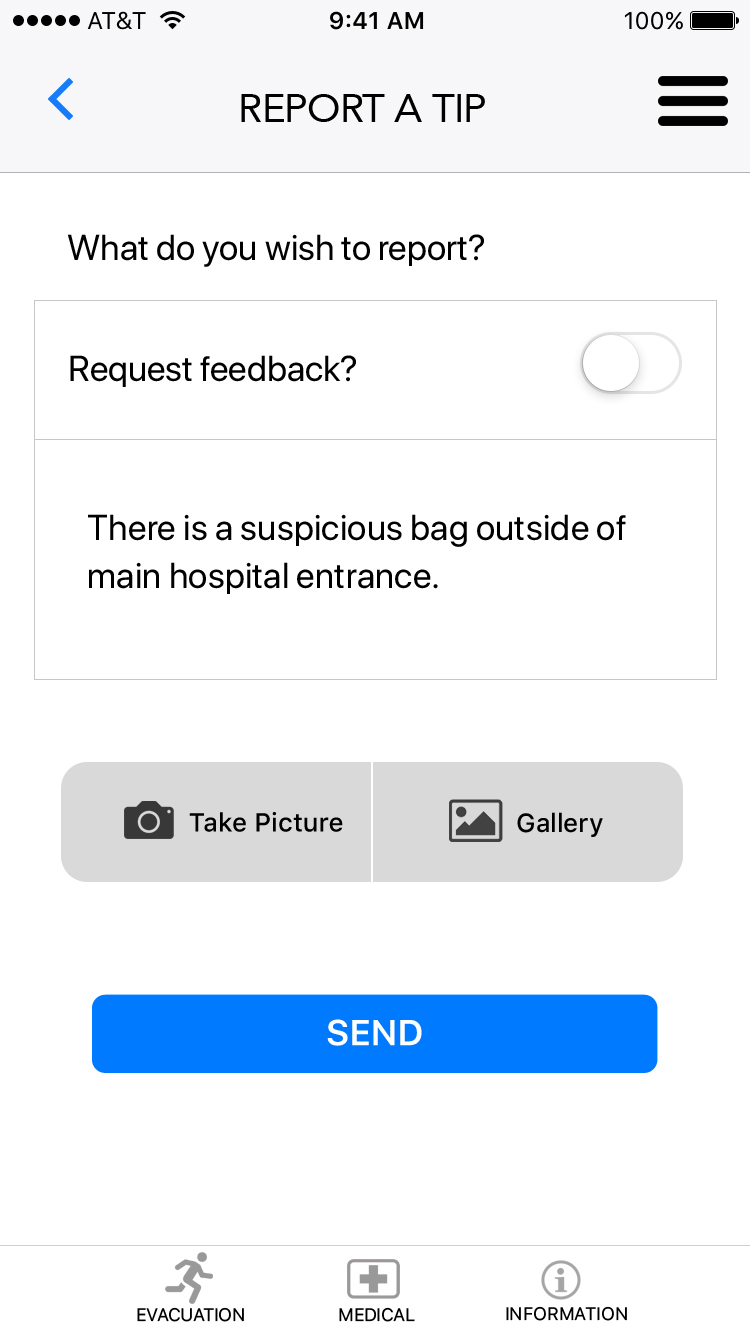Open the hamburger menu

pyautogui.click(x=692, y=101)
